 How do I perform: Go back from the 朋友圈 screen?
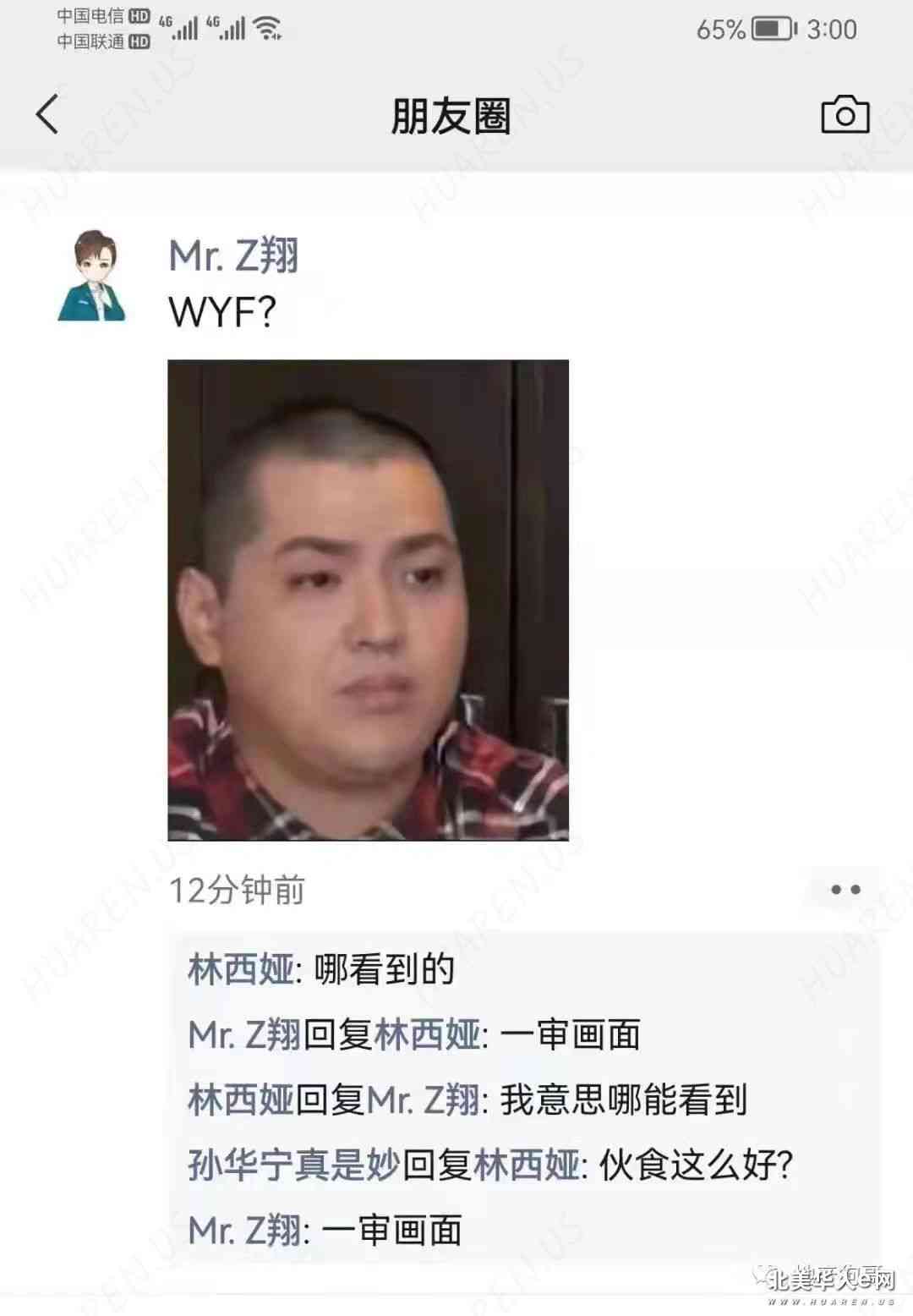48,114
